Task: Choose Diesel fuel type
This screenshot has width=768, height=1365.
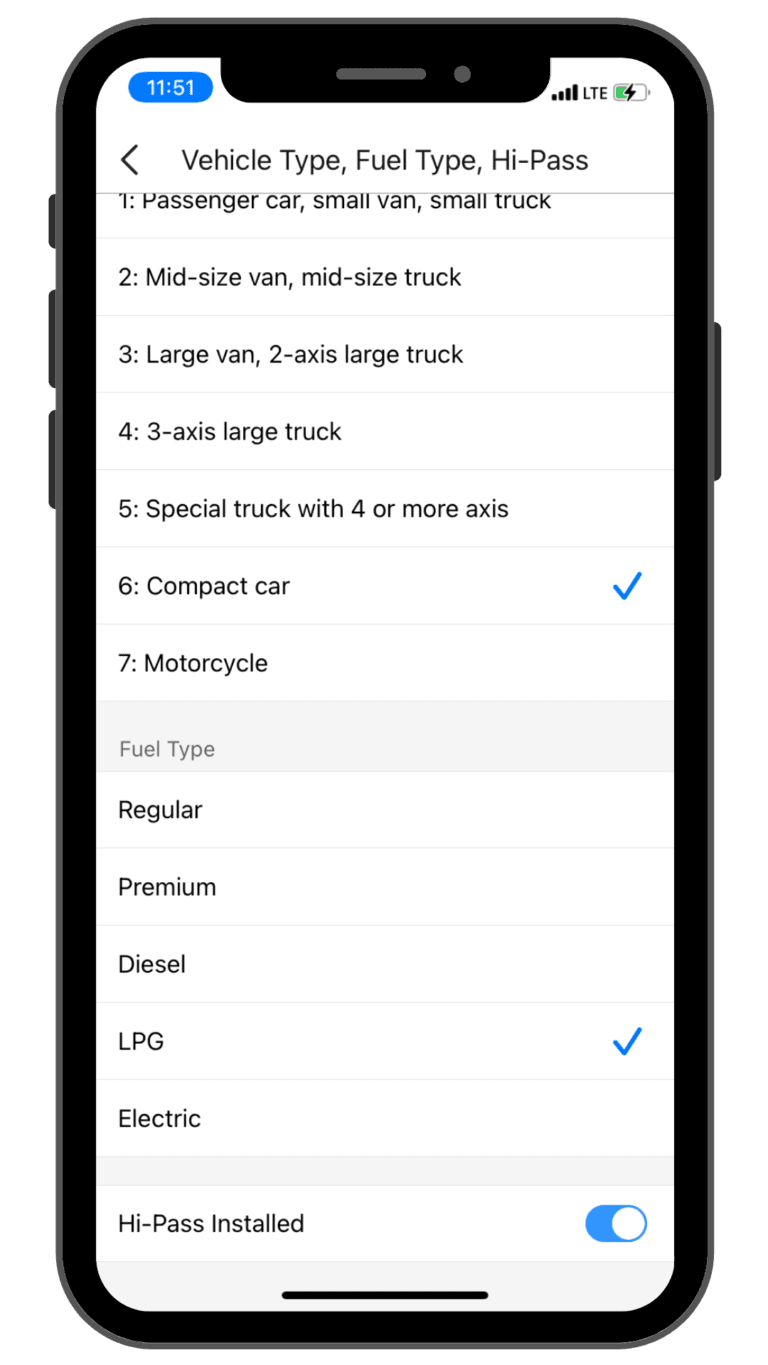Action: tap(152, 964)
